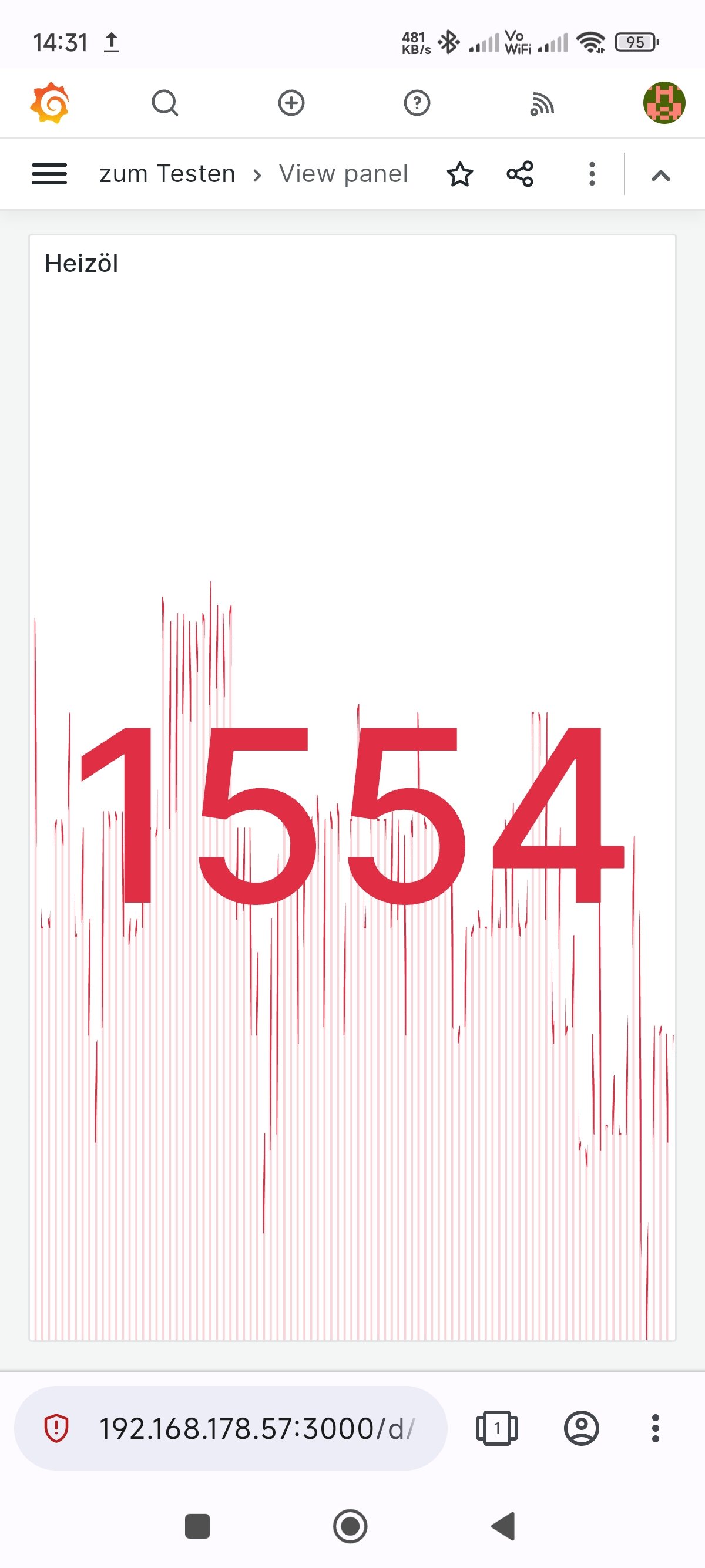
Task: Open the help menu
Action: pyautogui.click(x=417, y=103)
